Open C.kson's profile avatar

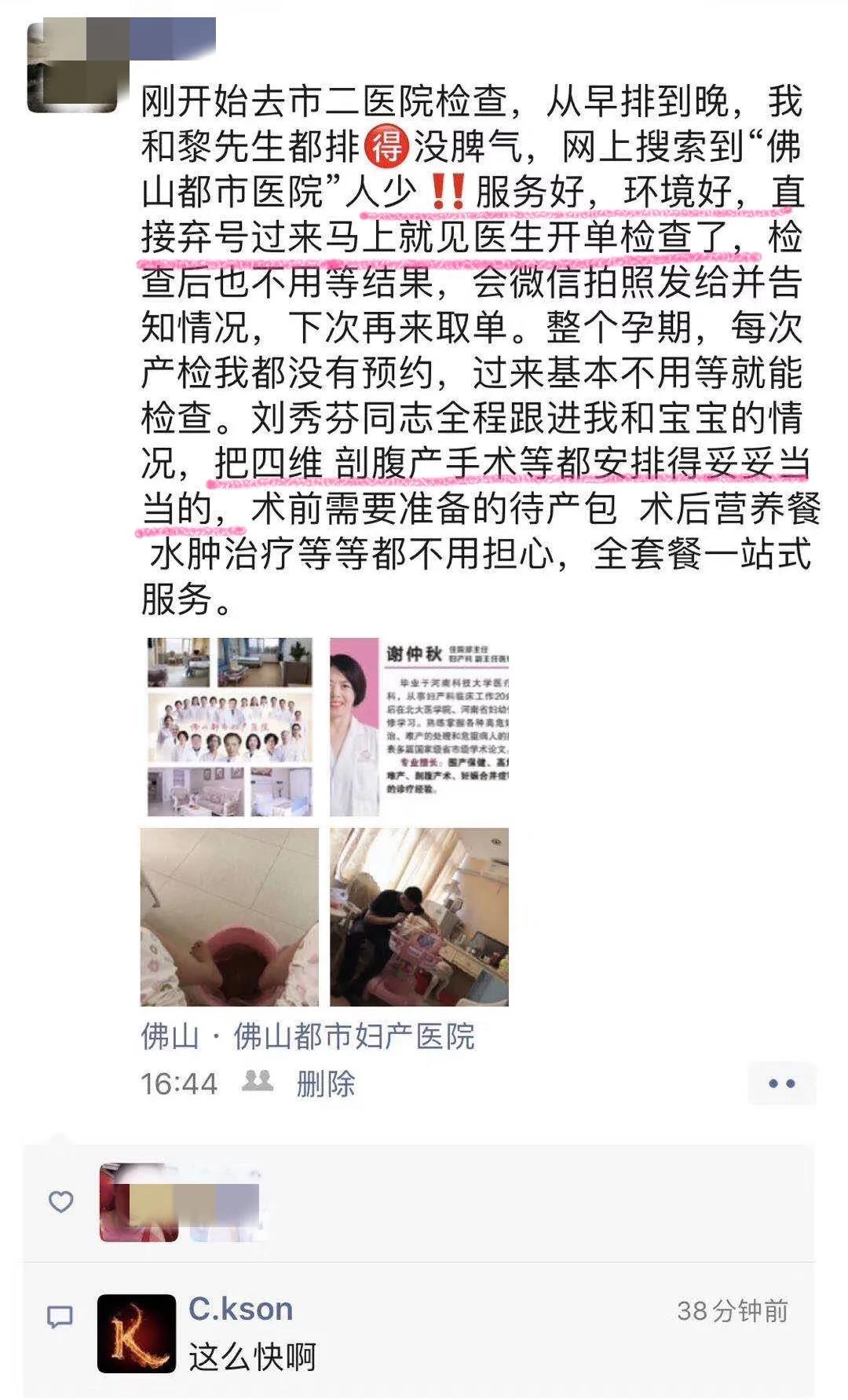[x=137, y=1333]
